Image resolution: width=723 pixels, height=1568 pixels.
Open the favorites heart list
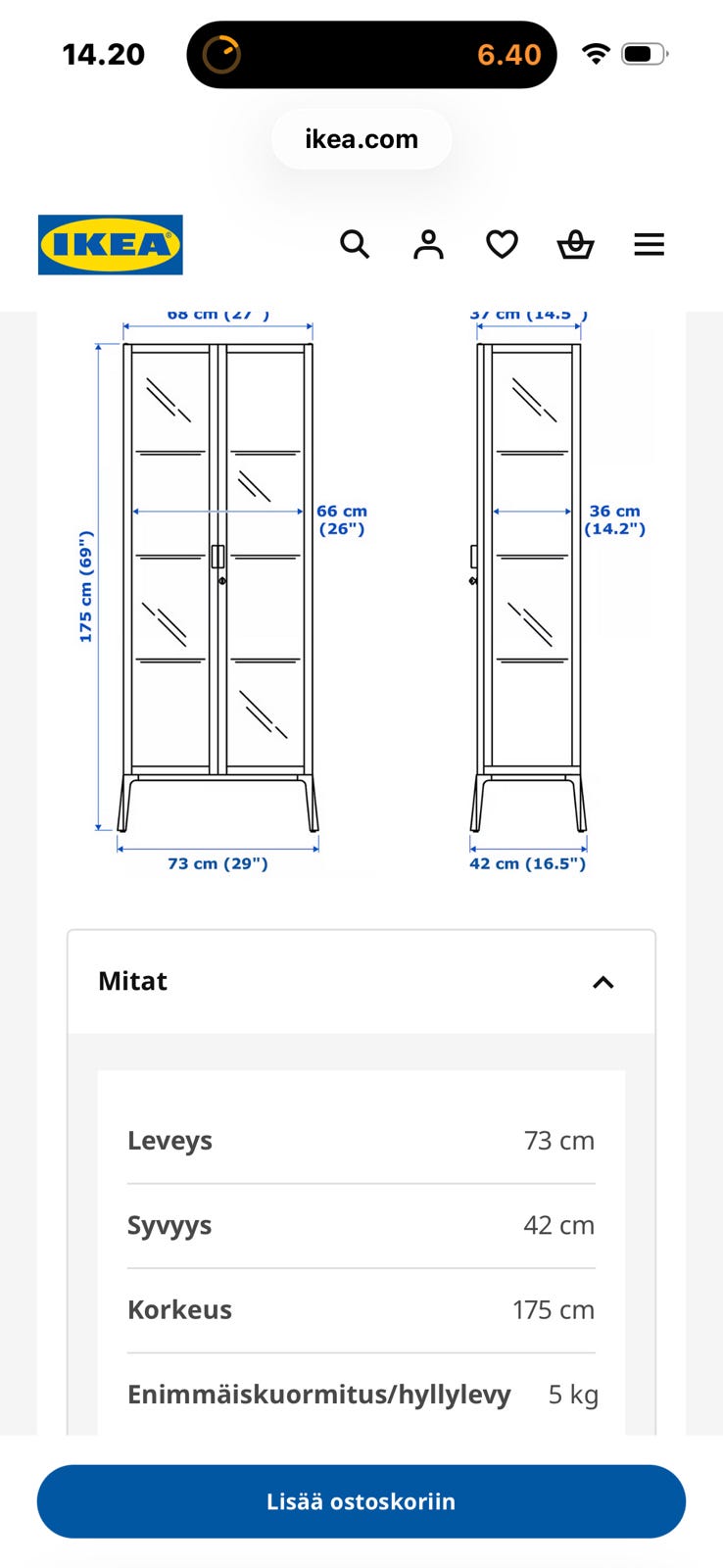point(502,244)
